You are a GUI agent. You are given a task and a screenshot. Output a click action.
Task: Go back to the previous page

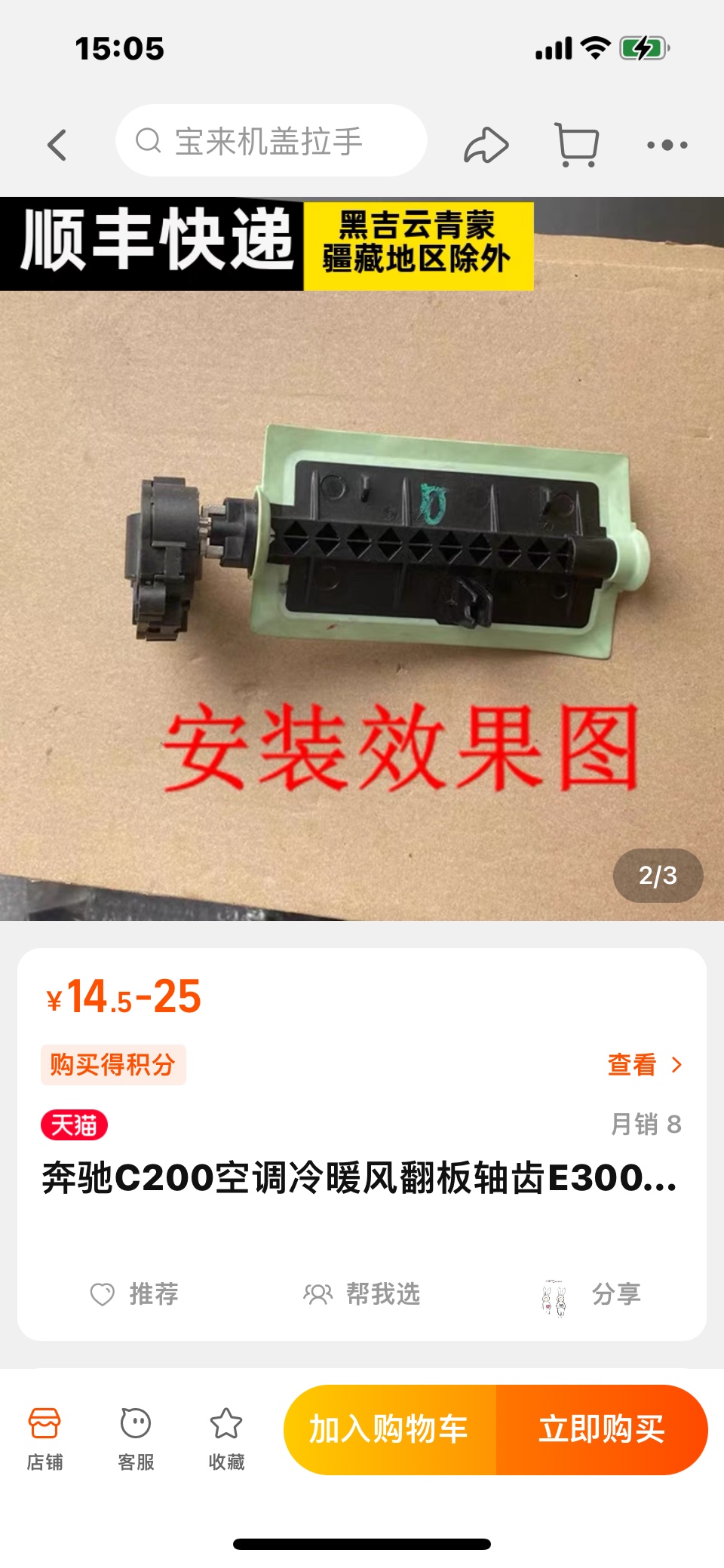click(x=57, y=144)
